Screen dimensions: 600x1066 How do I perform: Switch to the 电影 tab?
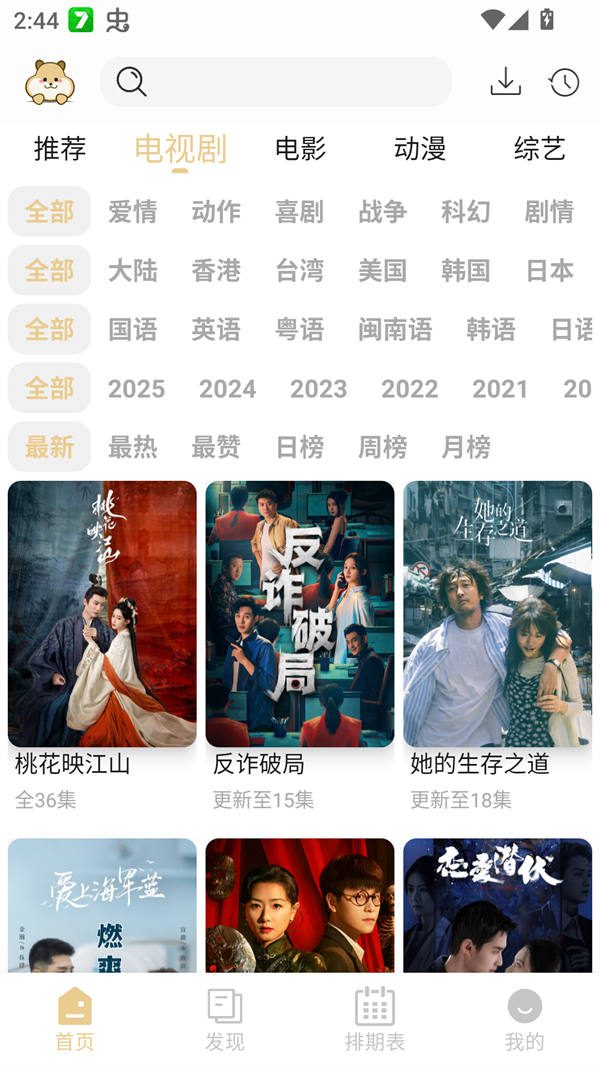click(x=300, y=149)
